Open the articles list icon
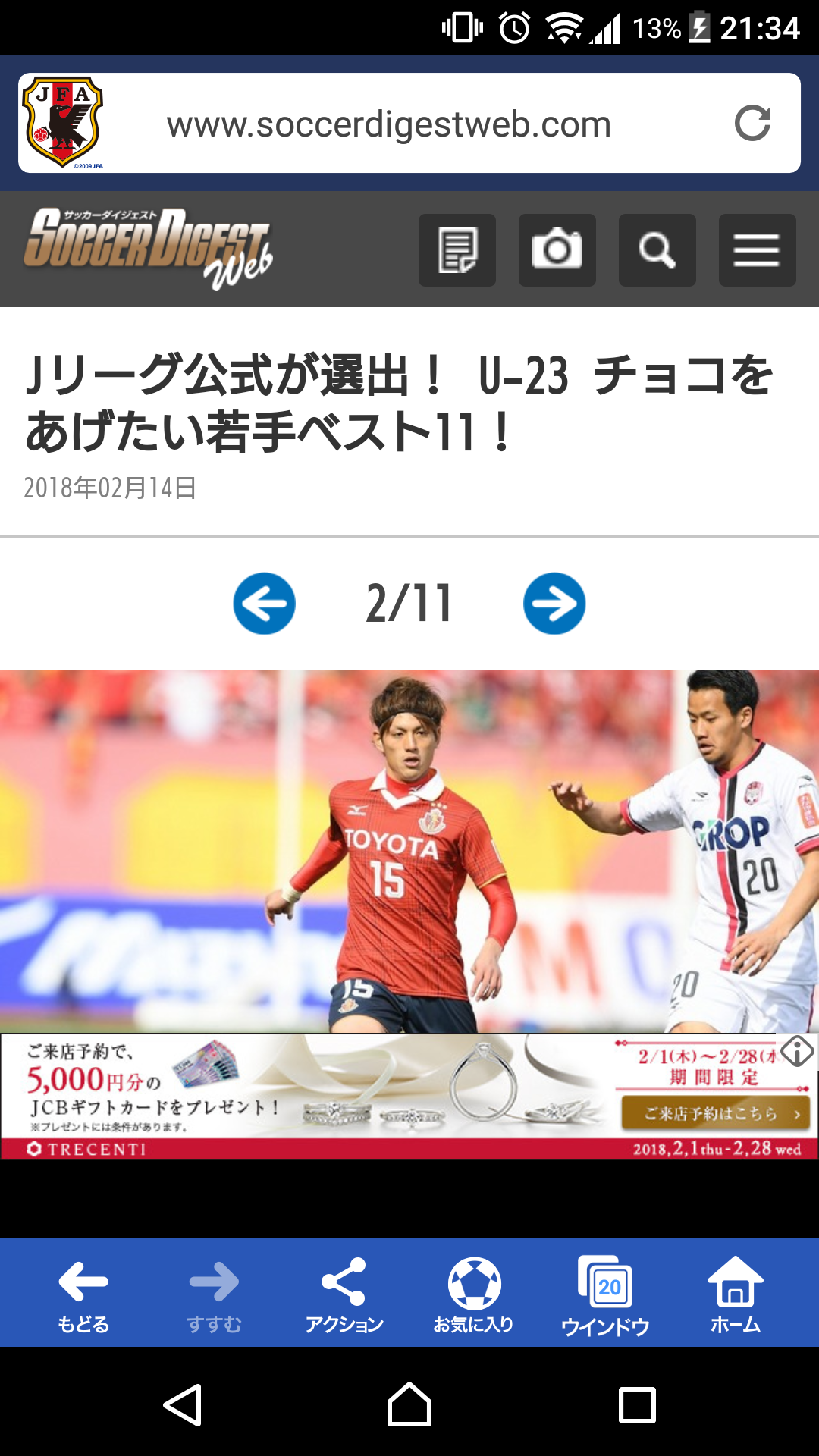Image resolution: width=819 pixels, height=1456 pixels. point(457,250)
